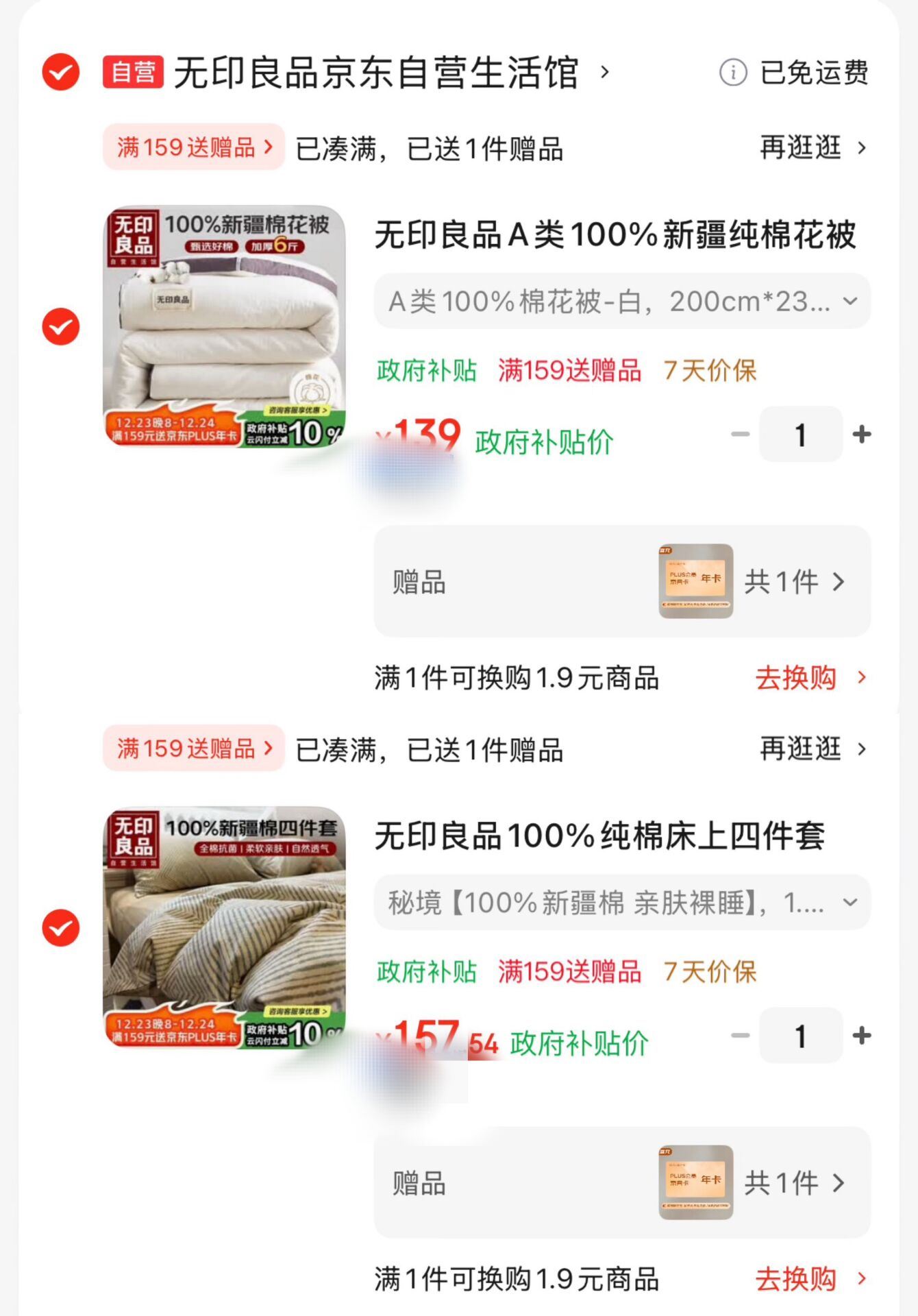
Task: Increase quantity of 纯棉床上四件套
Action: point(861,1035)
